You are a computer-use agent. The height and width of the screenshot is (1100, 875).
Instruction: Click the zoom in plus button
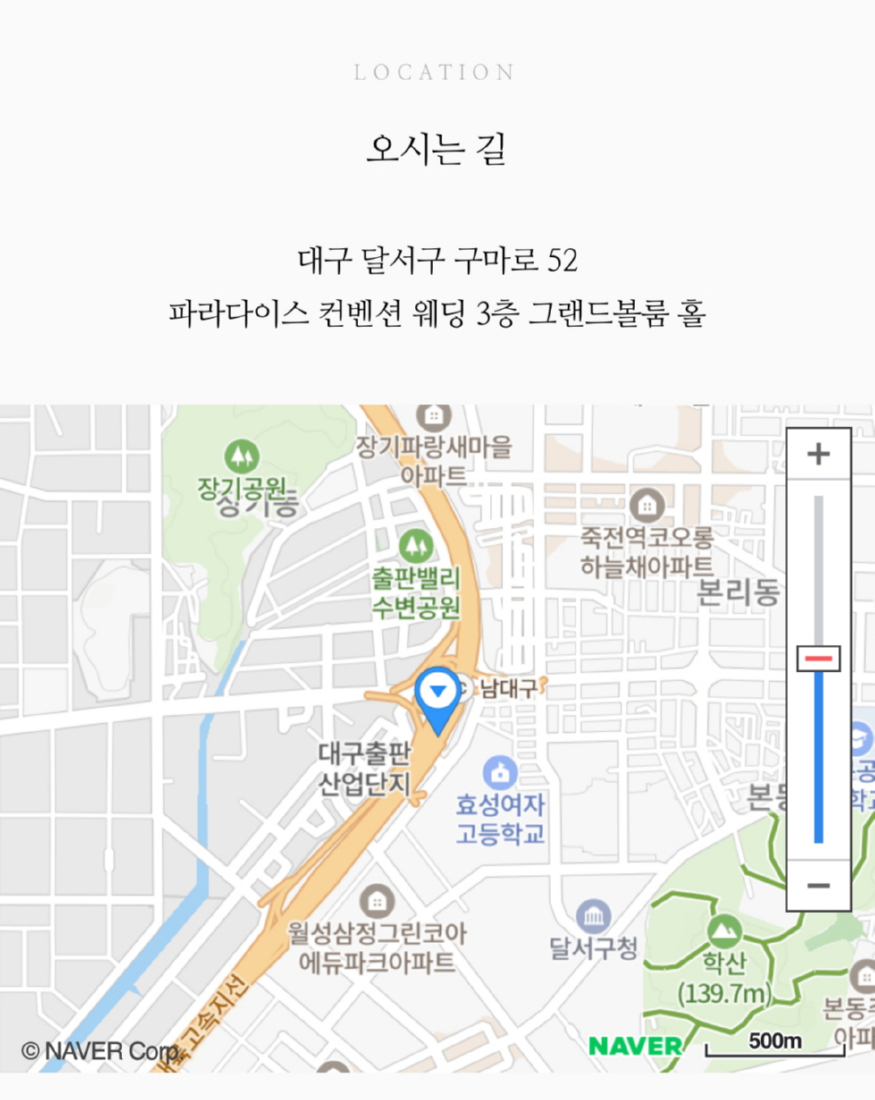[x=818, y=453]
